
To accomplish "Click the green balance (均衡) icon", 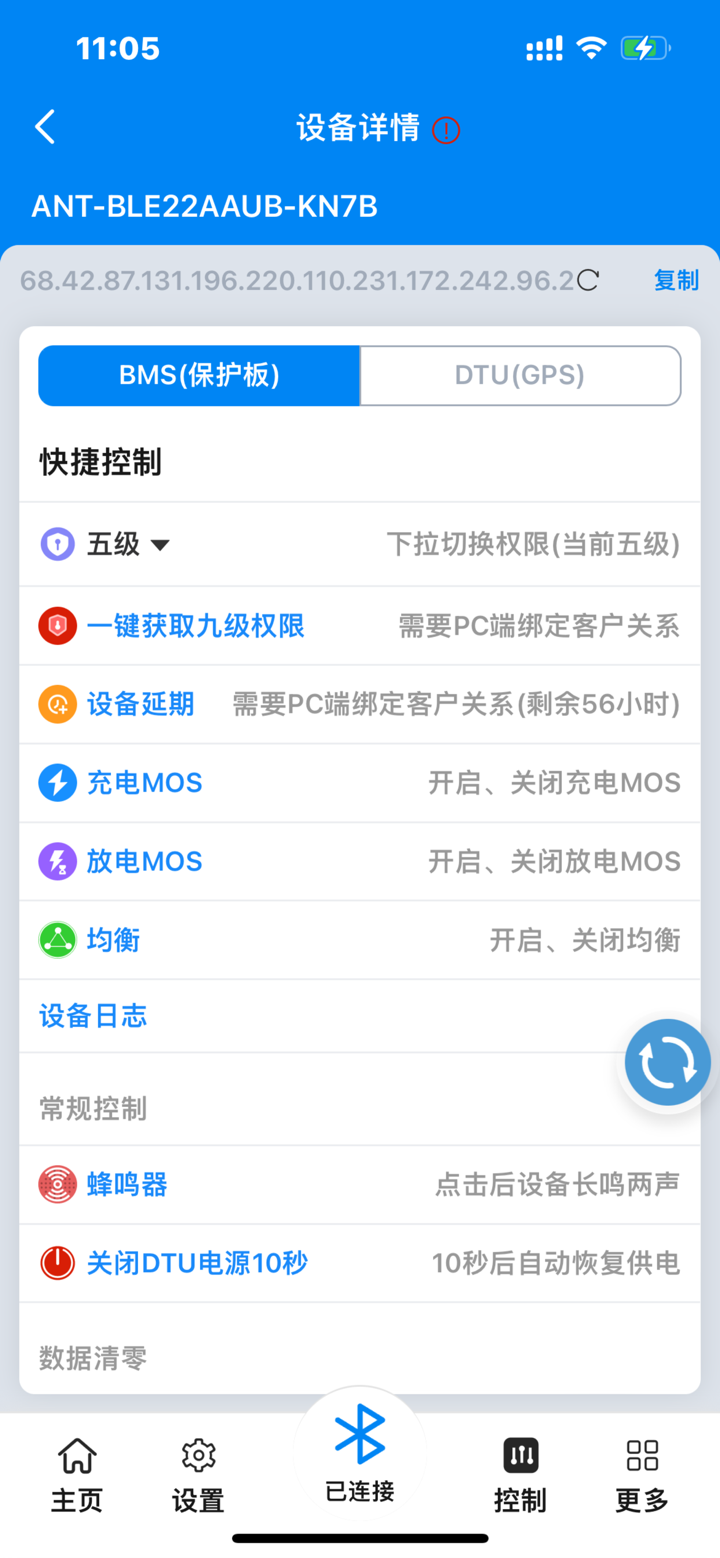I will 58,939.
